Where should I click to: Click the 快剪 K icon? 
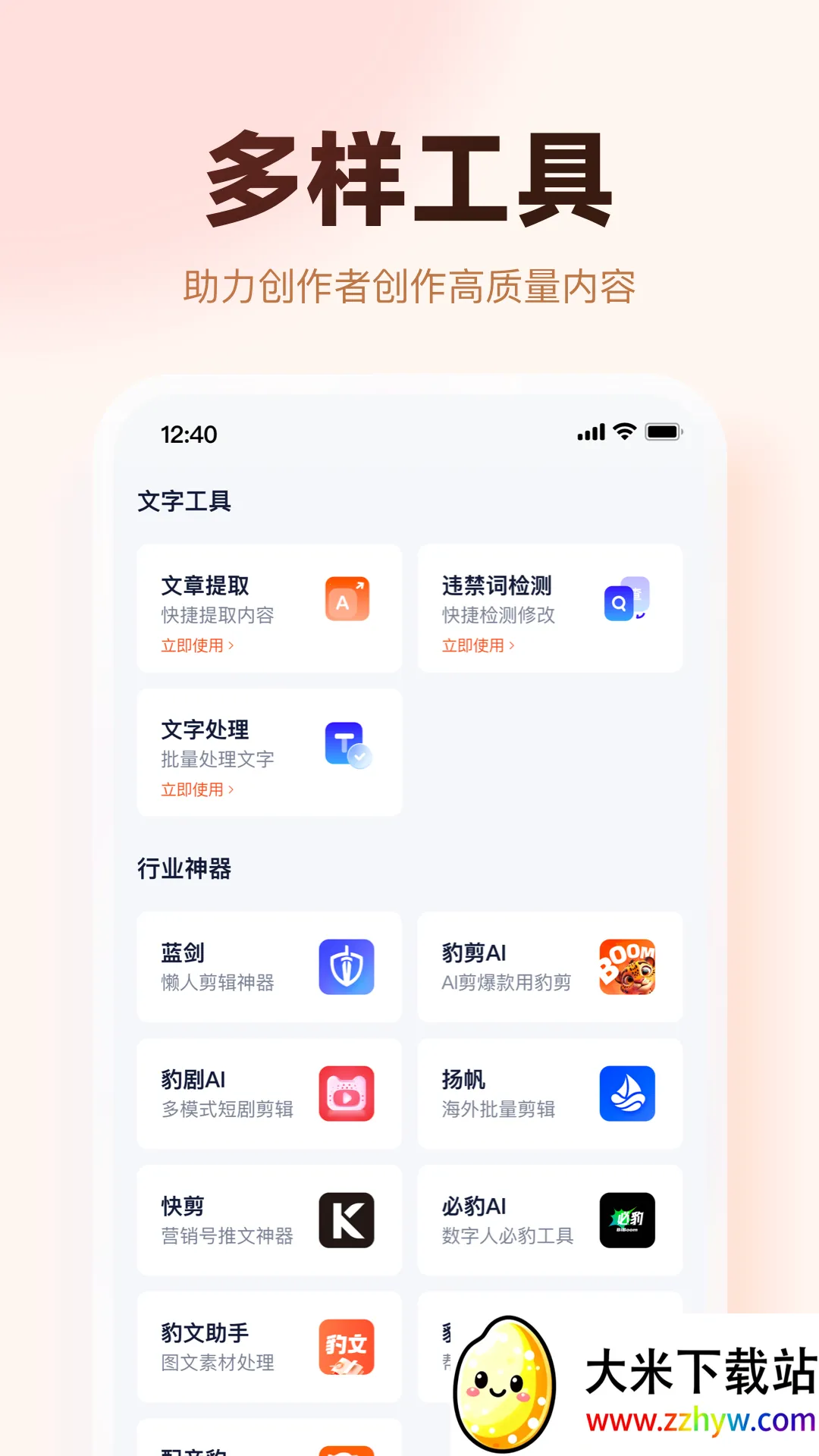coord(347,1219)
